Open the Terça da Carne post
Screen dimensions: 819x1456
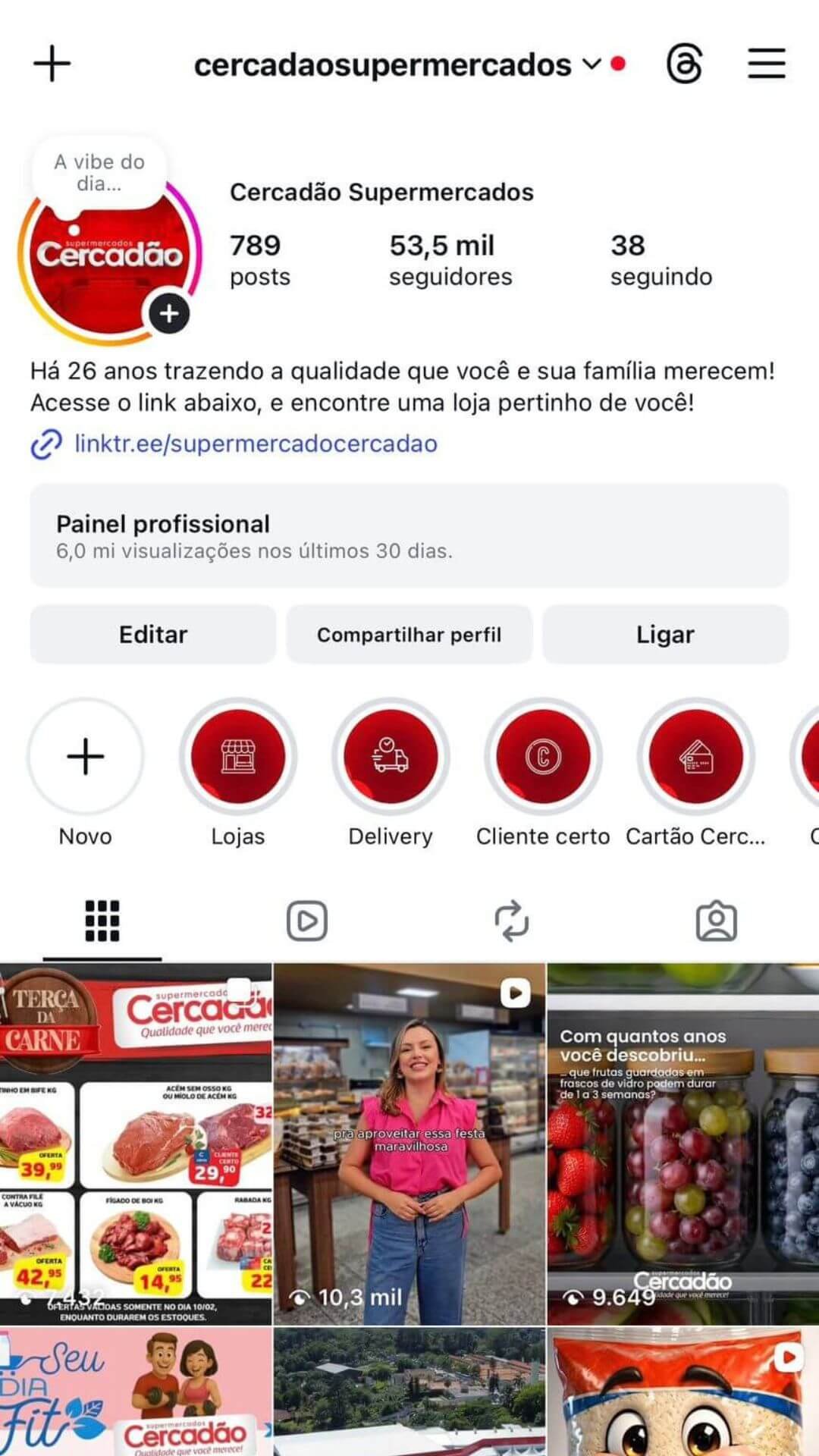tap(136, 1144)
